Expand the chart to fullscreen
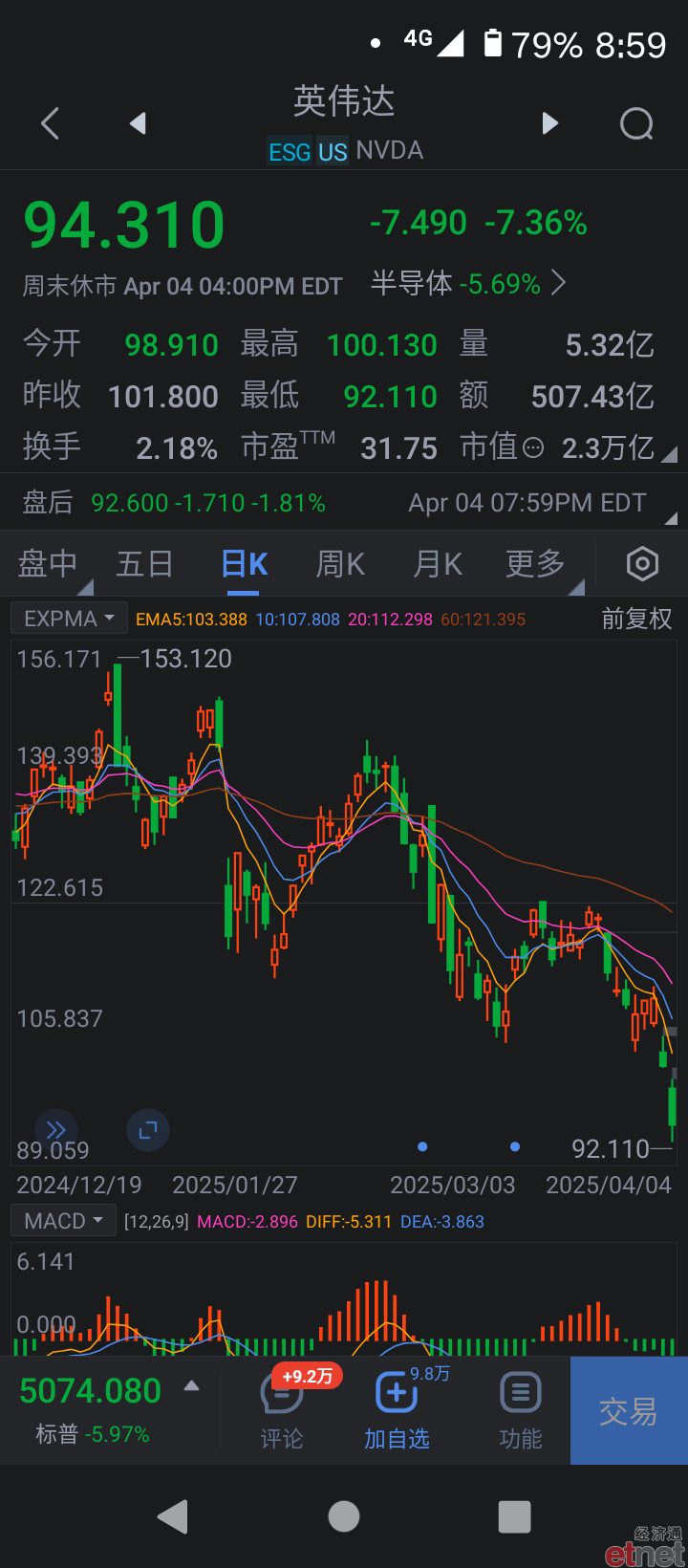 pos(148,1131)
